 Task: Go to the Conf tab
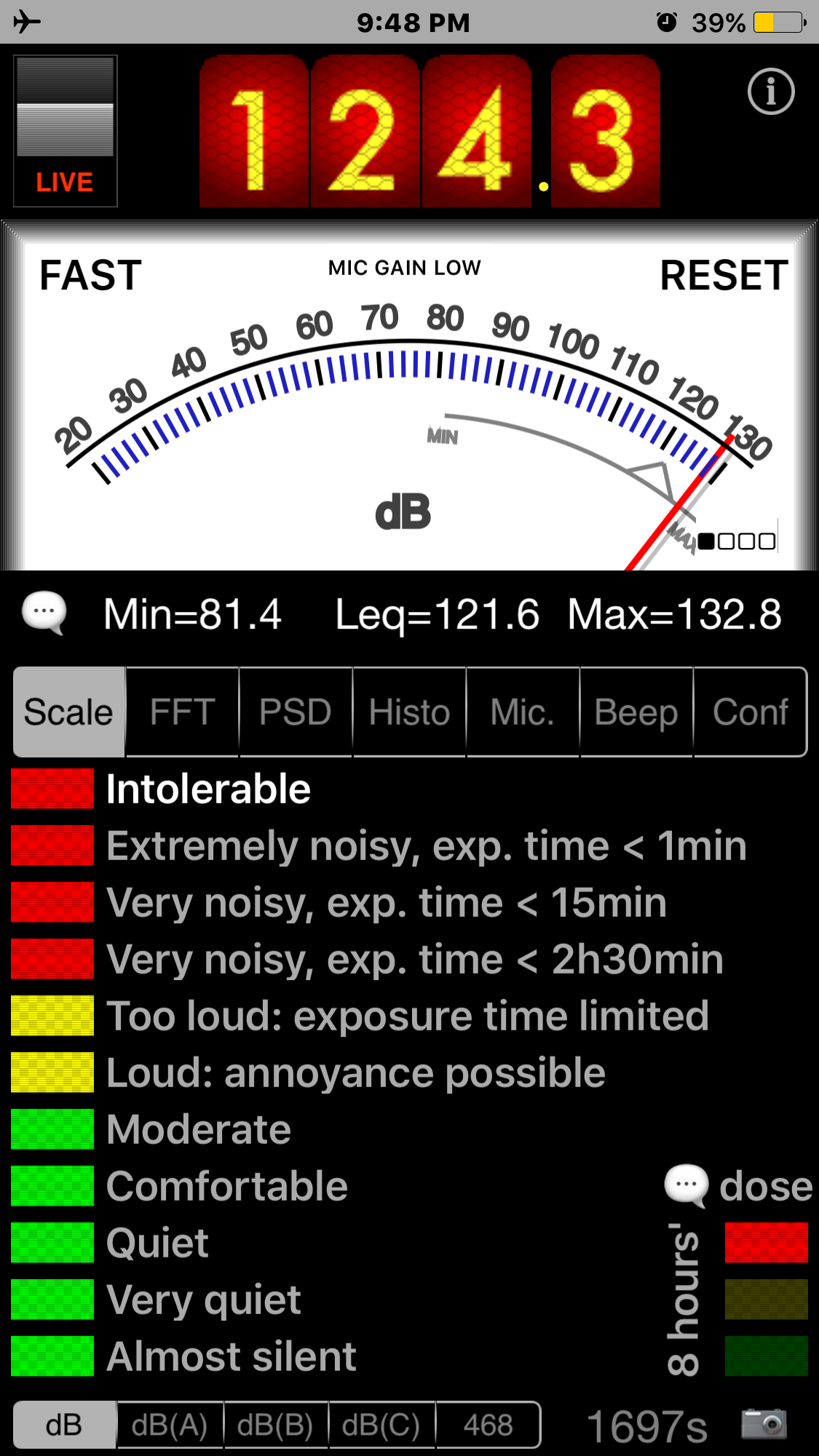(751, 712)
